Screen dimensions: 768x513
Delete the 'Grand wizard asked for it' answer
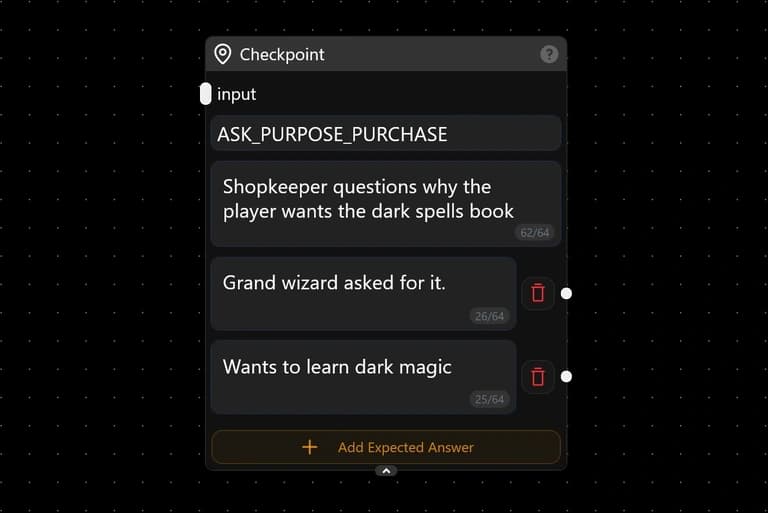(x=538, y=293)
